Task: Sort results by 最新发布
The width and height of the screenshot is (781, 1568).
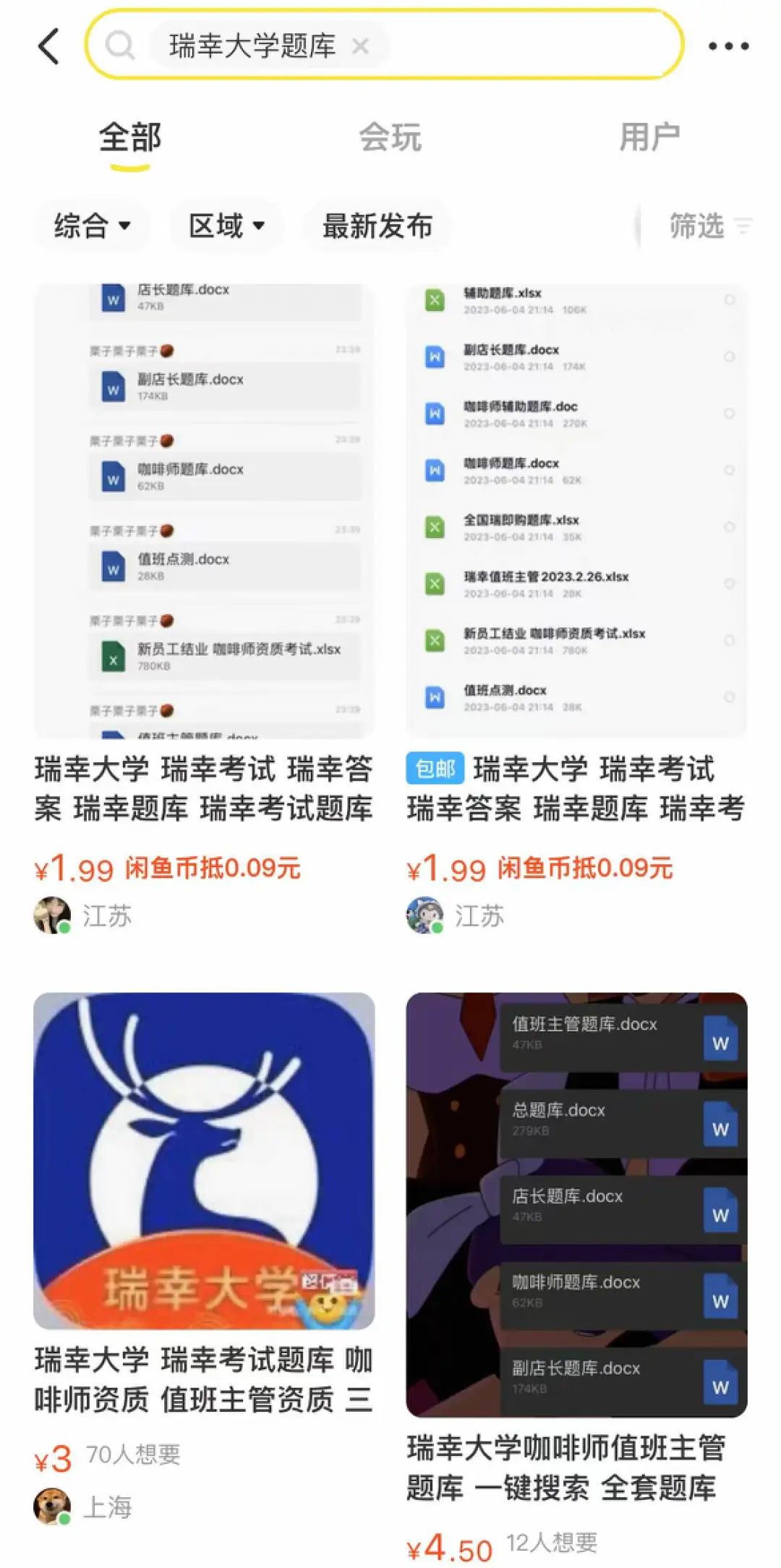Action: pyautogui.click(x=377, y=226)
